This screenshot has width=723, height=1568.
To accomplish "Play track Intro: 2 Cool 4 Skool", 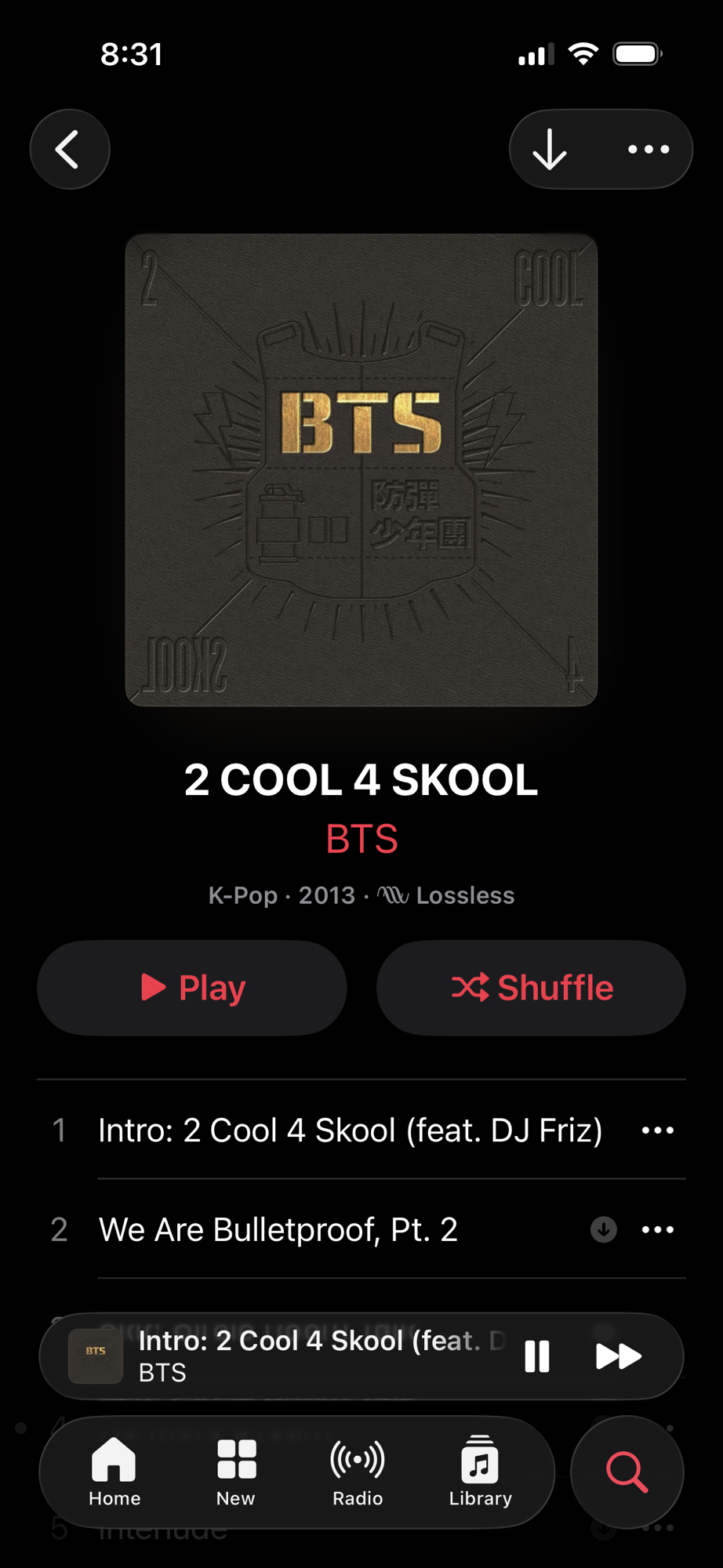I will 349,1131.
